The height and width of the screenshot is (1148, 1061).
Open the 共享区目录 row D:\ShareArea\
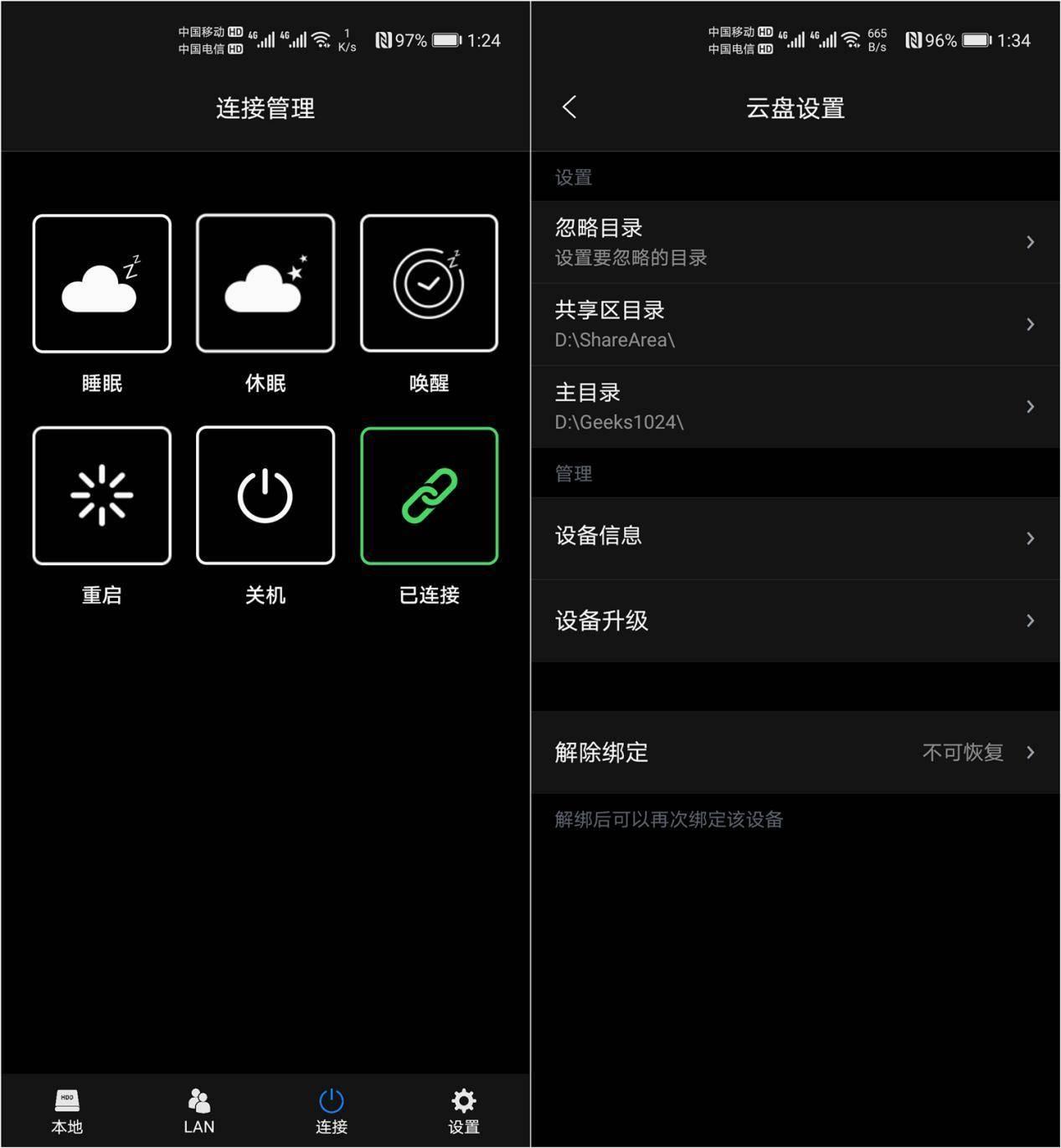pos(795,324)
